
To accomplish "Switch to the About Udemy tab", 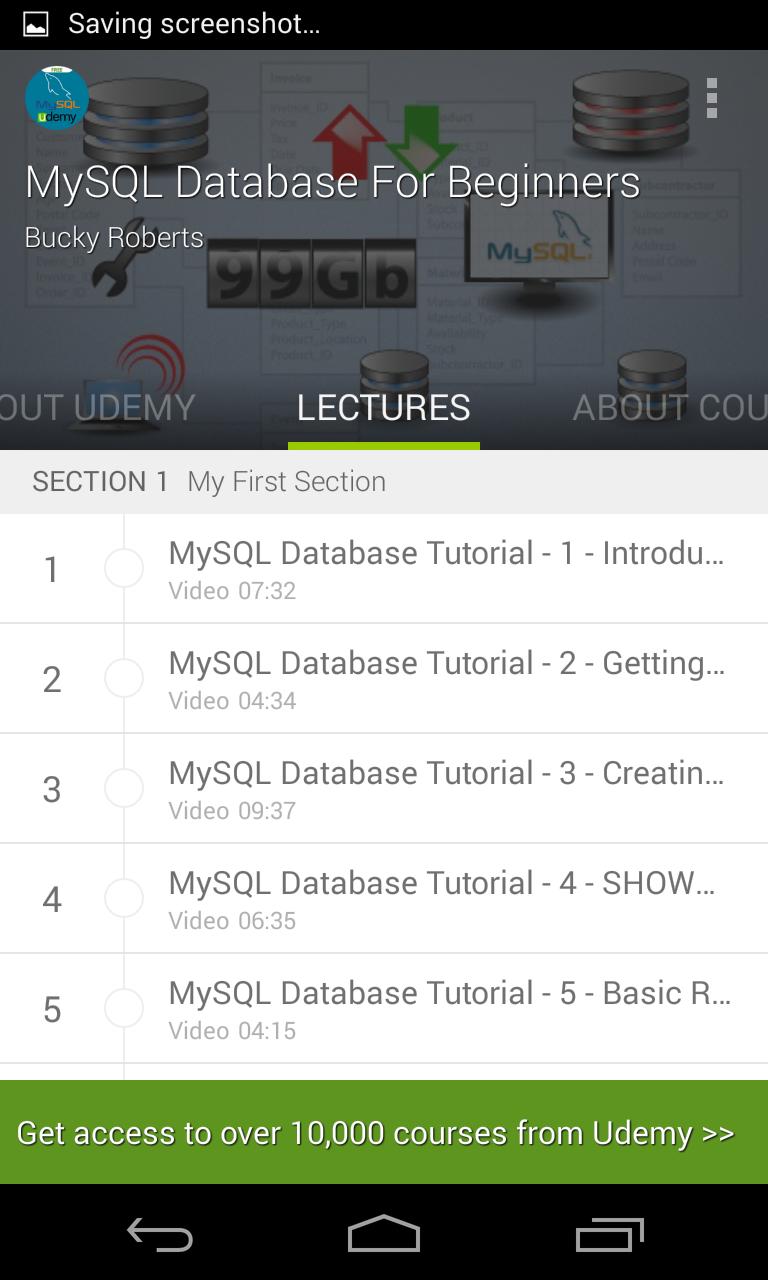I will [96, 408].
